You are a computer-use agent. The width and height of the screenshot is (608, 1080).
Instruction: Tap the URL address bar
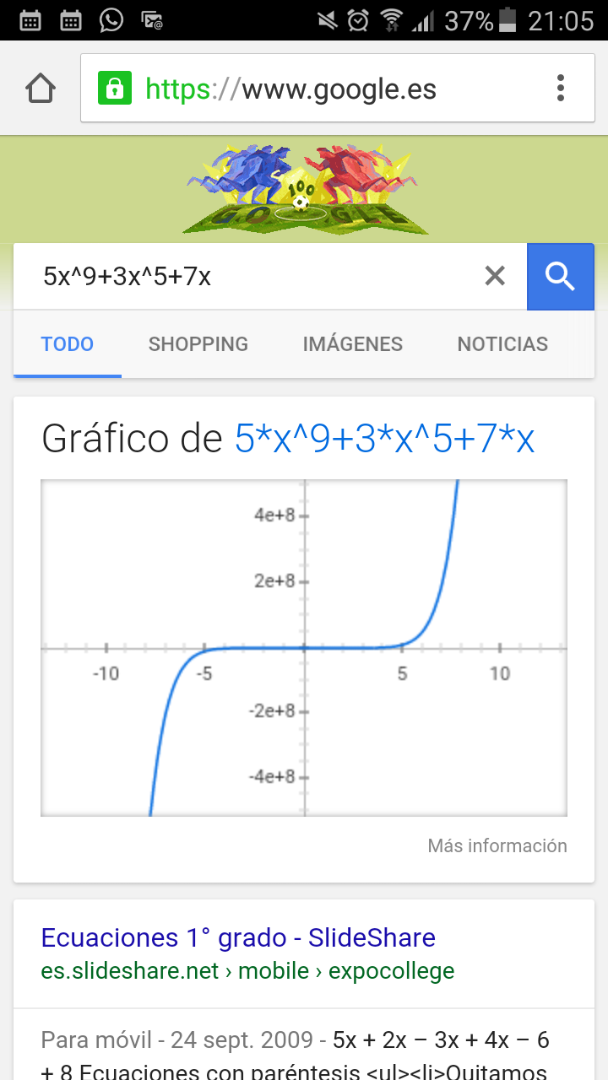click(x=300, y=89)
